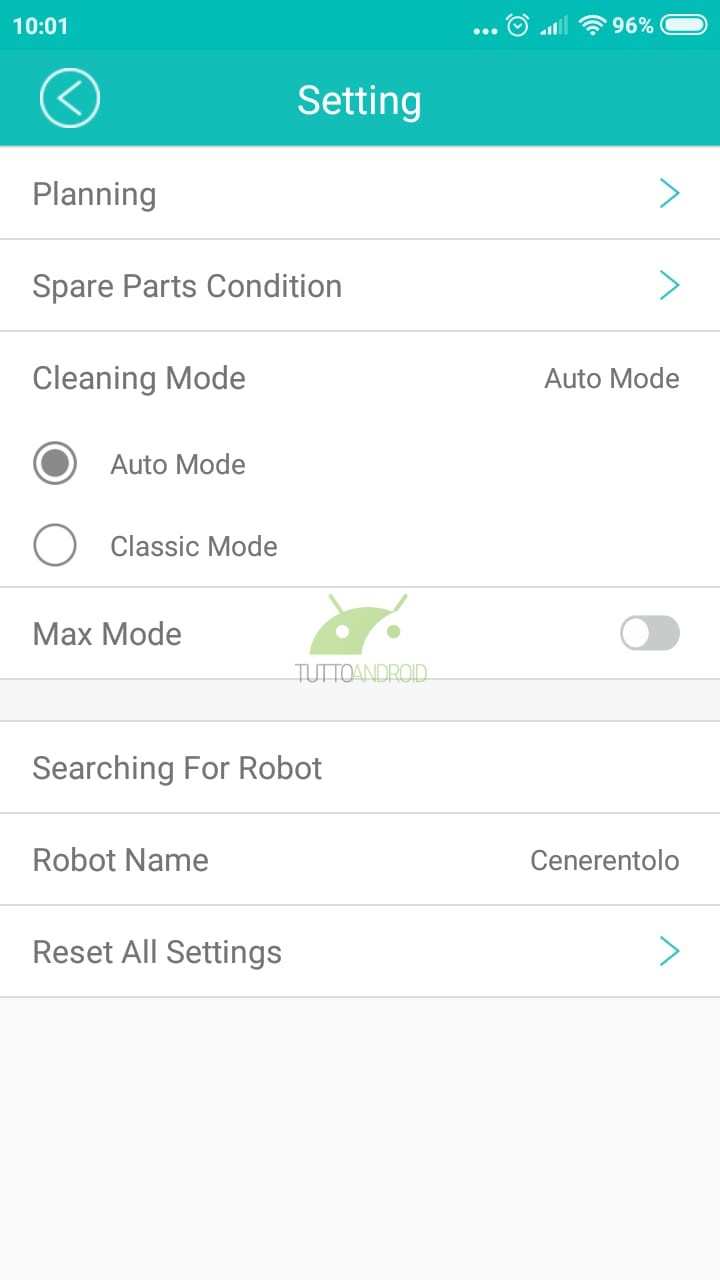This screenshot has width=720, height=1280.
Task: Go back using the header arrow
Action: point(69,99)
